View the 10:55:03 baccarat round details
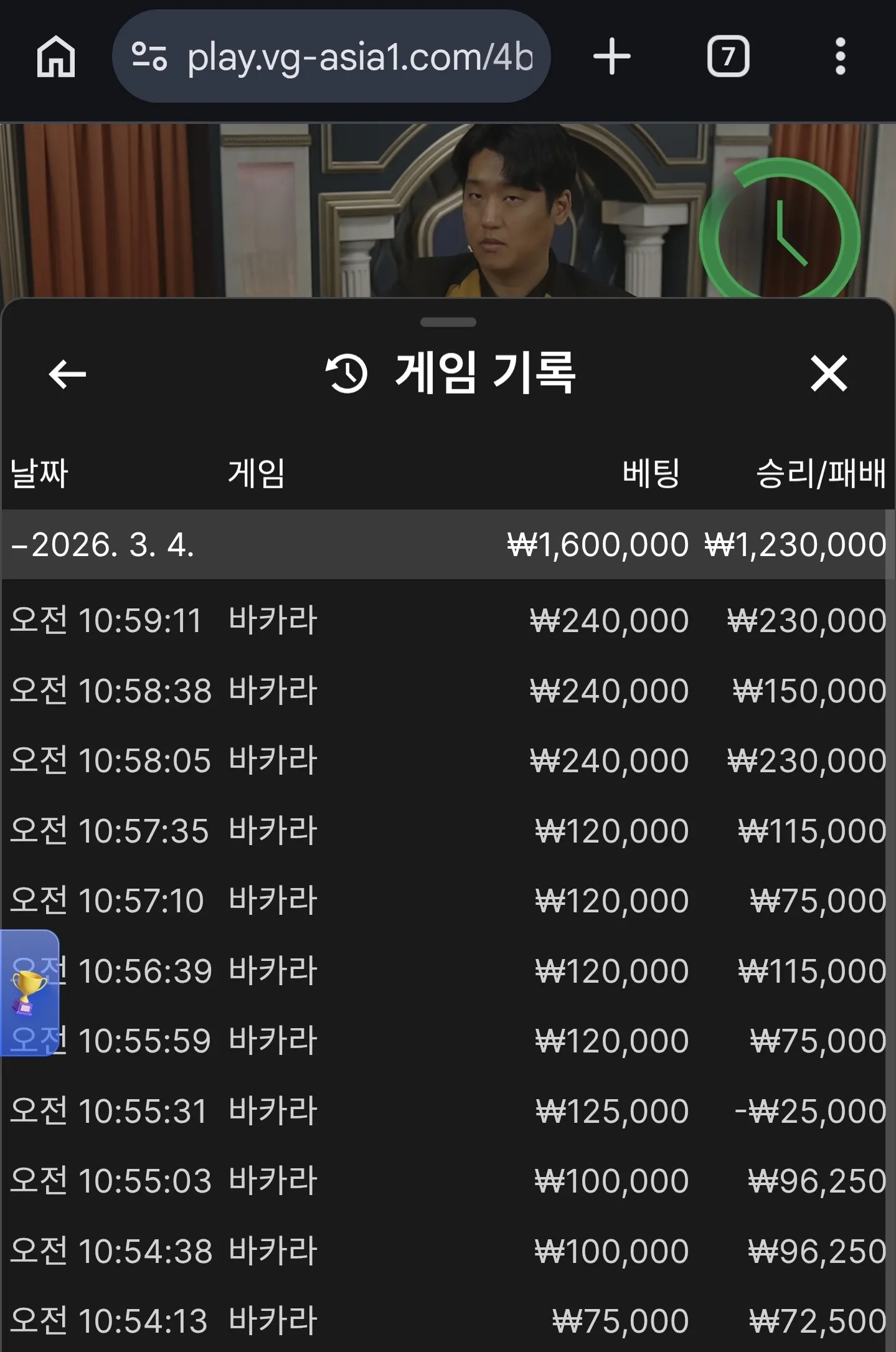This screenshot has height=1352, width=896. [448, 1181]
